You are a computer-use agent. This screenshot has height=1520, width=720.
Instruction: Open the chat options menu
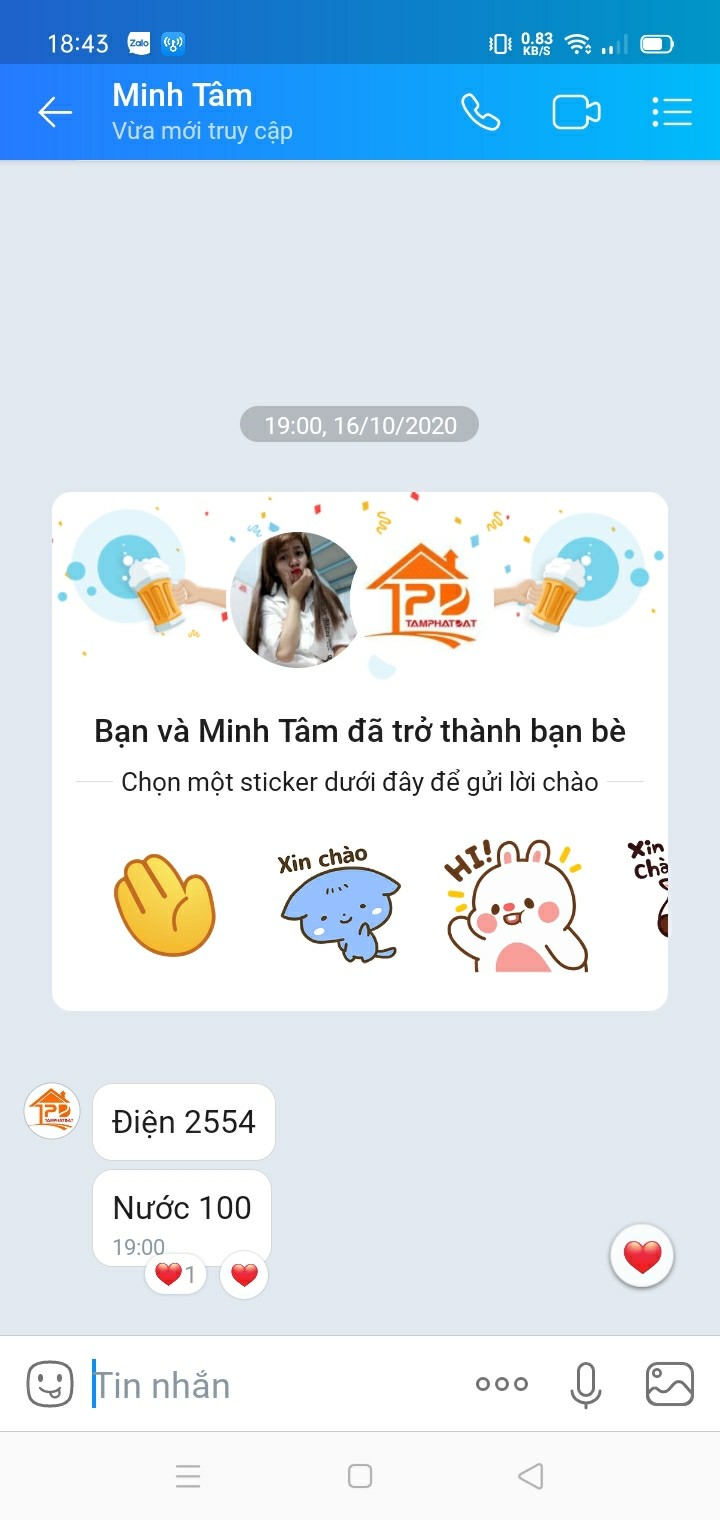pos(672,112)
